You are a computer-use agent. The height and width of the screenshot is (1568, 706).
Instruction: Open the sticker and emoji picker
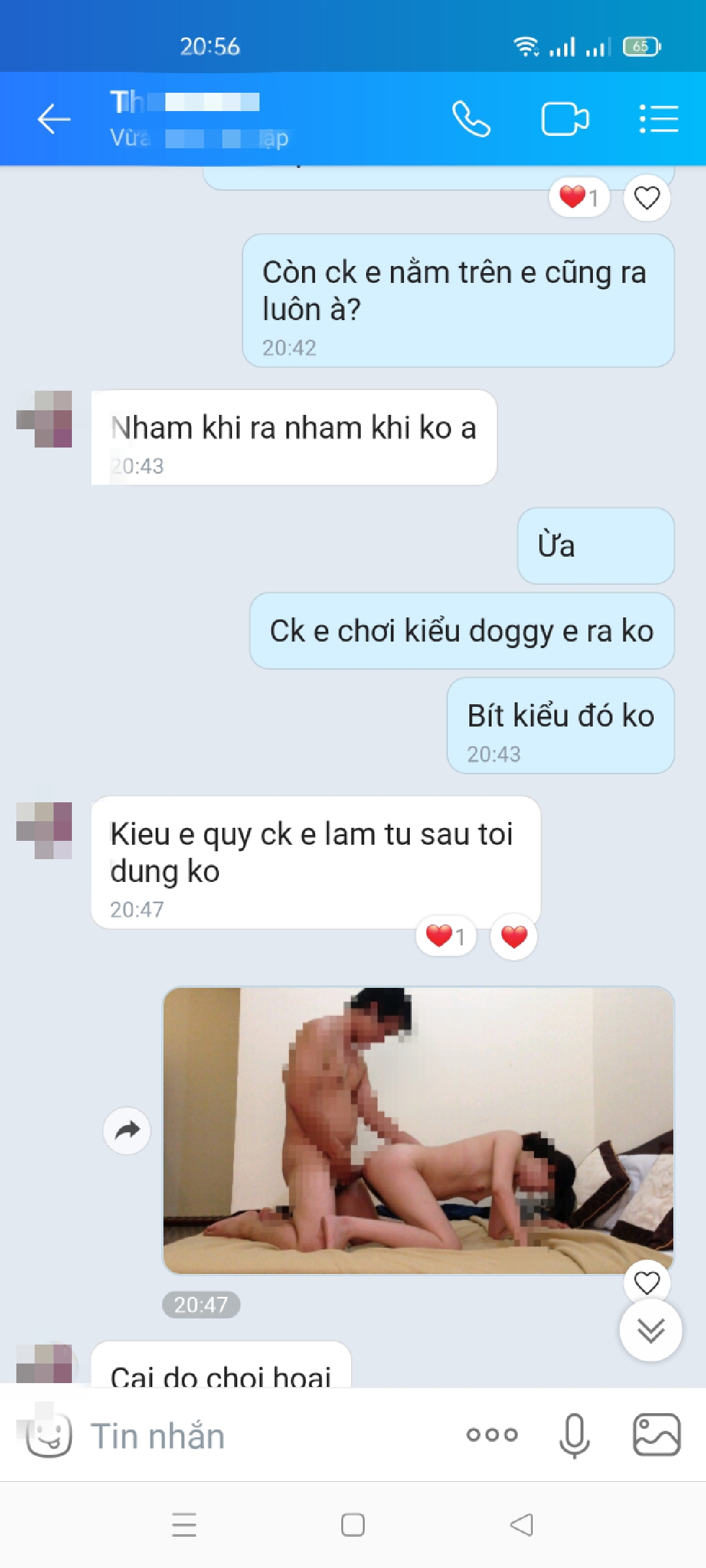49,1435
